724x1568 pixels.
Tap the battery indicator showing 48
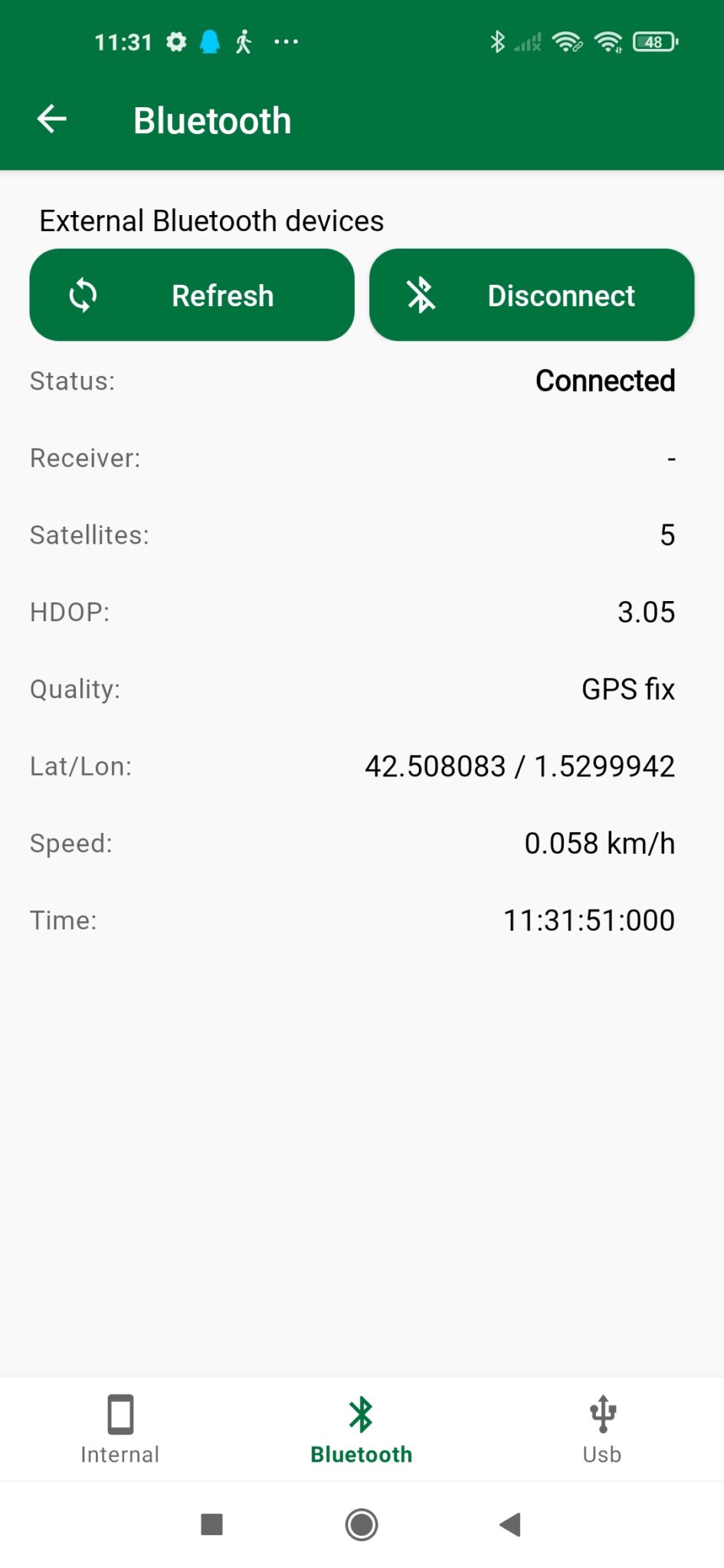pyautogui.click(x=655, y=42)
